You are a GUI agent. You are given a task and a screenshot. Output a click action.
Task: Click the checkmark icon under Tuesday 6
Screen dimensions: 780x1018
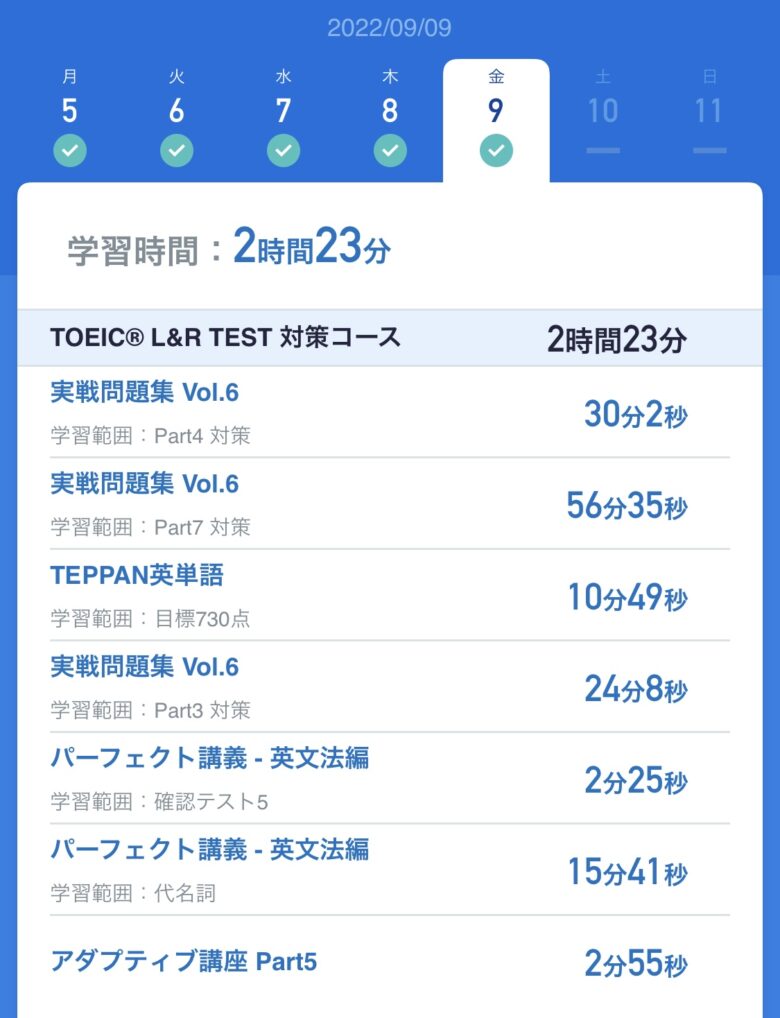tap(177, 150)
